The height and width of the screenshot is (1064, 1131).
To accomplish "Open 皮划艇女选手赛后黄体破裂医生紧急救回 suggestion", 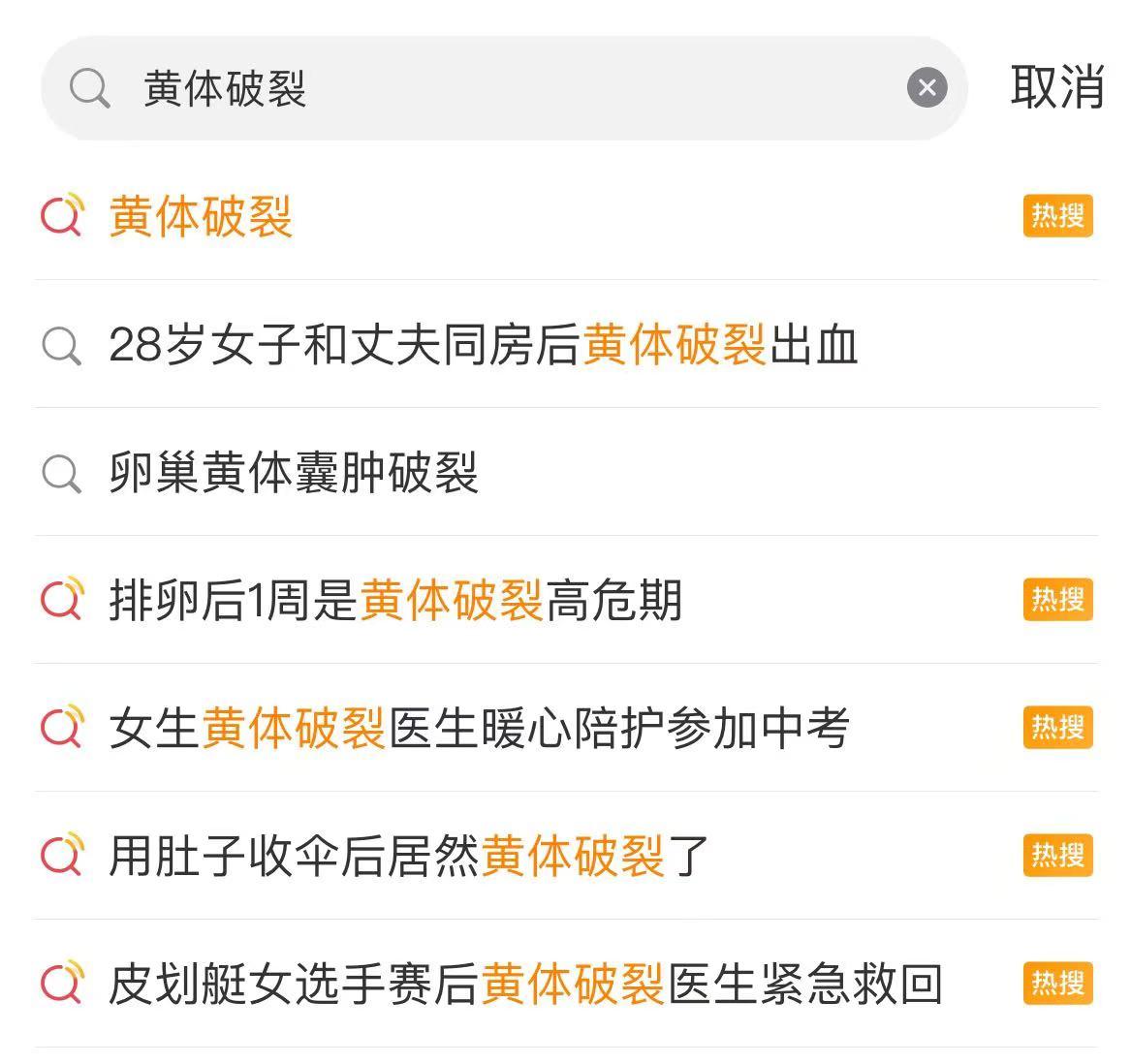I will pyautogui.click(x=524, y=985).
